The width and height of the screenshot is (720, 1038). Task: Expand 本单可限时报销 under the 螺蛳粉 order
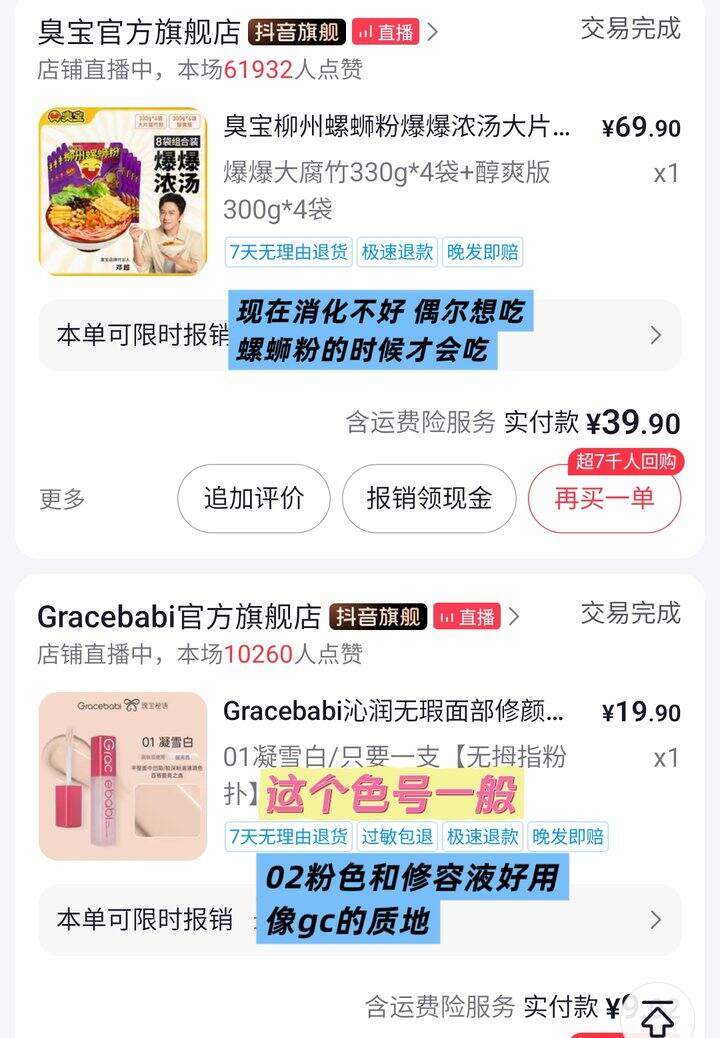[655, 335]
